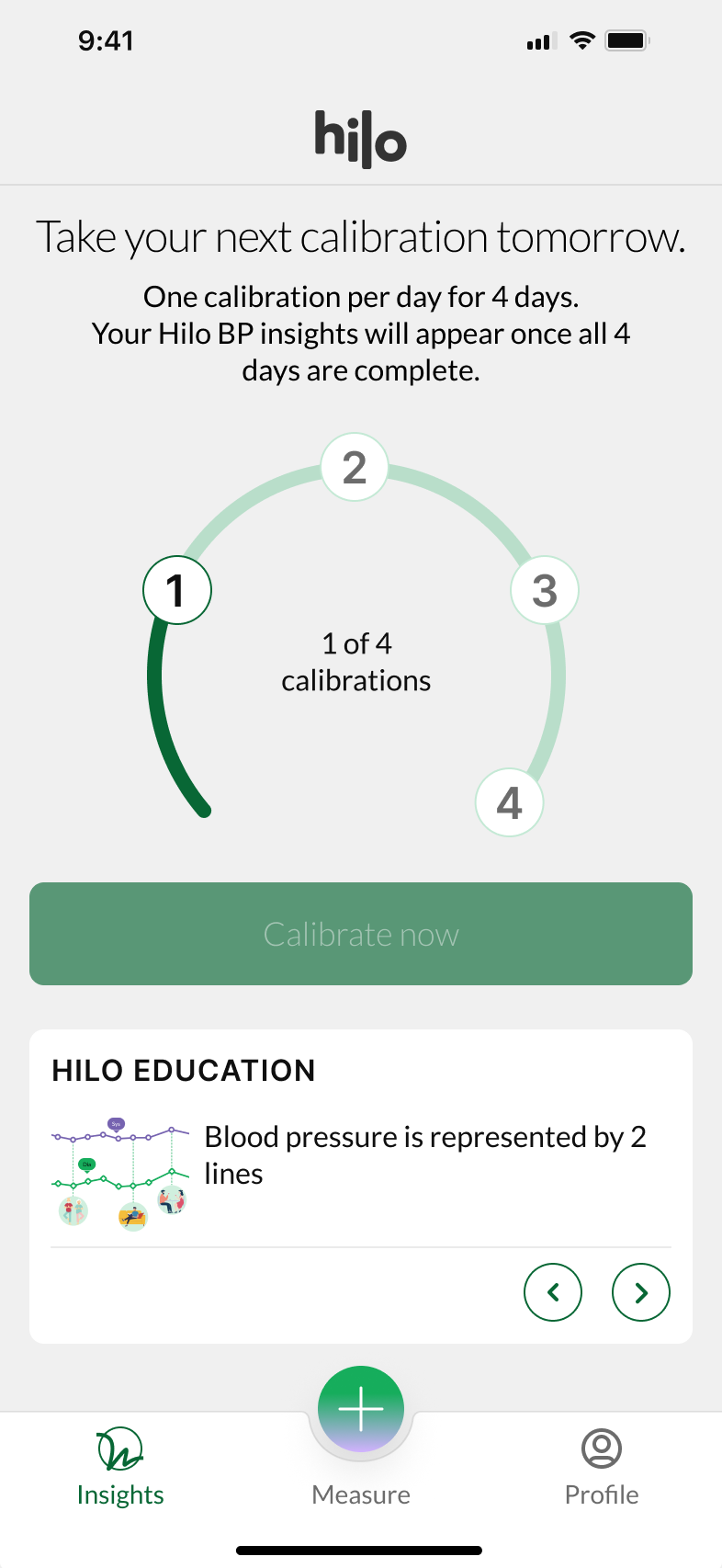Go to previous Hilo Education card

pos(553,1292)
